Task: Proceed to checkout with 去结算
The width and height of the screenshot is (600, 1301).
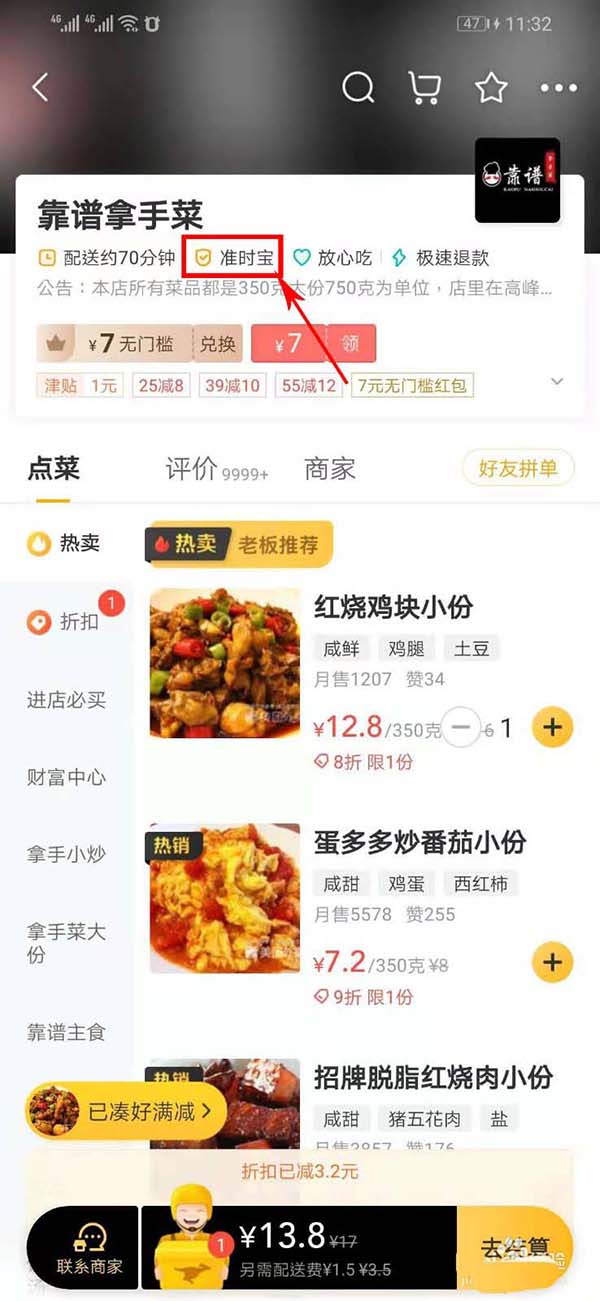Action: tap(515, 1246)
